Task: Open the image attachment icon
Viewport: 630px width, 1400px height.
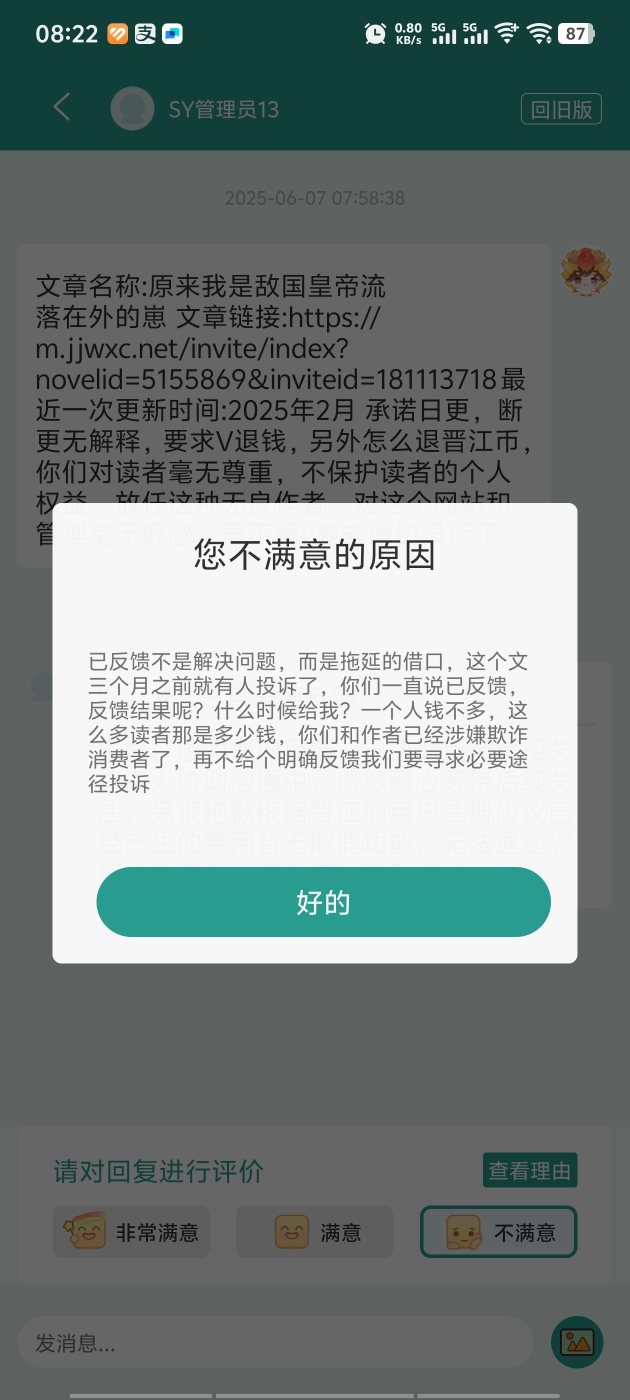Action: [x=578, y=1342]
